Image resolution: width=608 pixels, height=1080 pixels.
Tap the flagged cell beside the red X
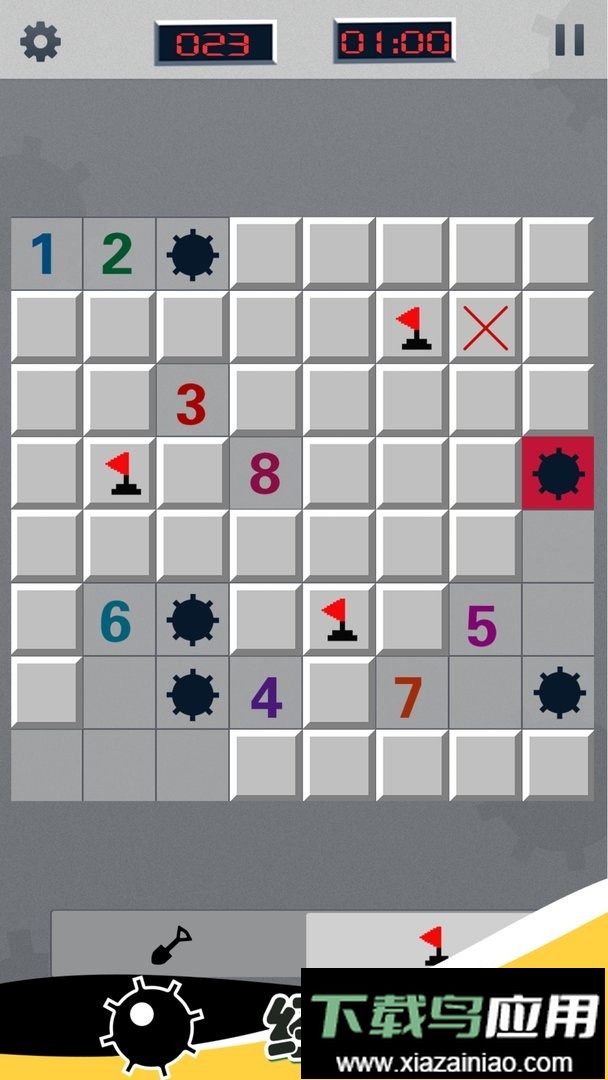coord(411,328)
